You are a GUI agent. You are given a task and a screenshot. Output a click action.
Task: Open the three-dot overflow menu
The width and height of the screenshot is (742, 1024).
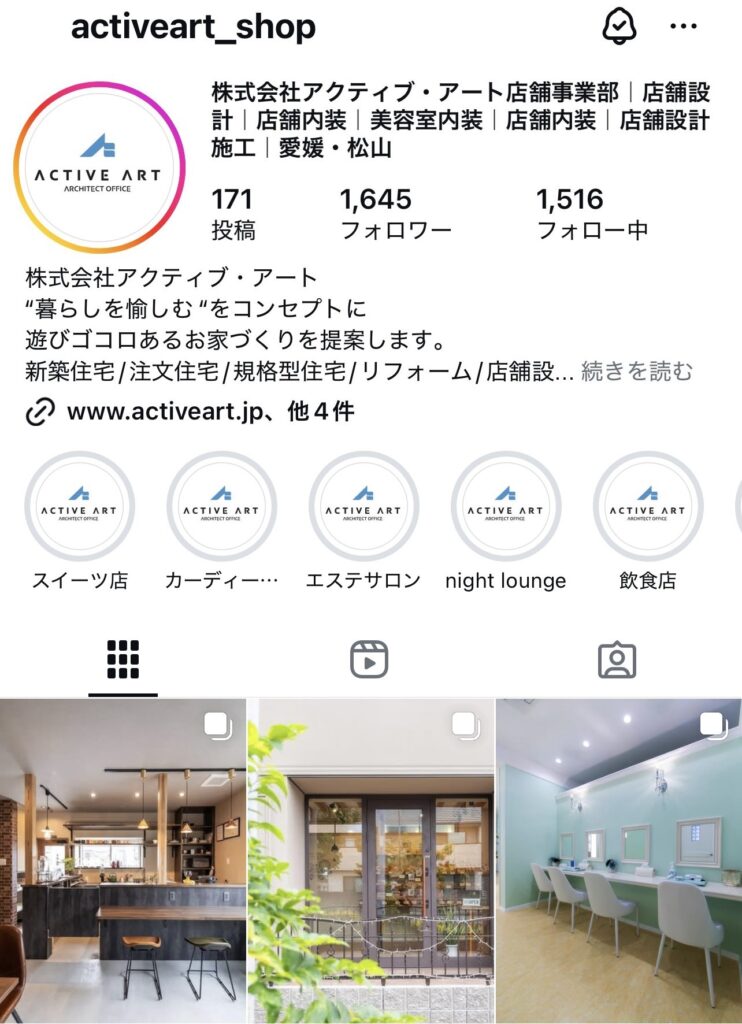point(684,27)
